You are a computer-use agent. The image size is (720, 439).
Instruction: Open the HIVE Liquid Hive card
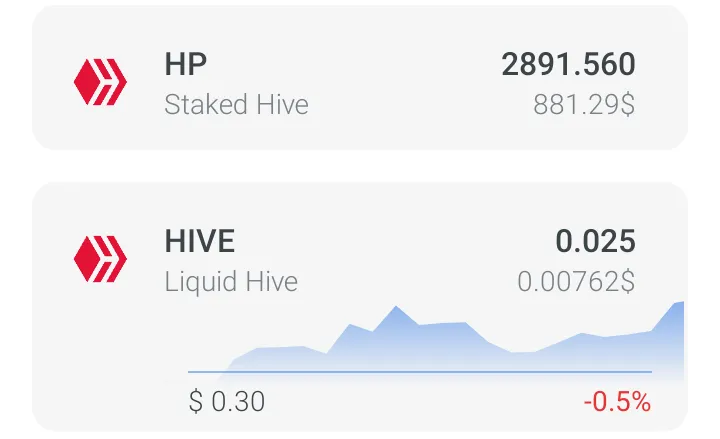click(x=360, y=260)
